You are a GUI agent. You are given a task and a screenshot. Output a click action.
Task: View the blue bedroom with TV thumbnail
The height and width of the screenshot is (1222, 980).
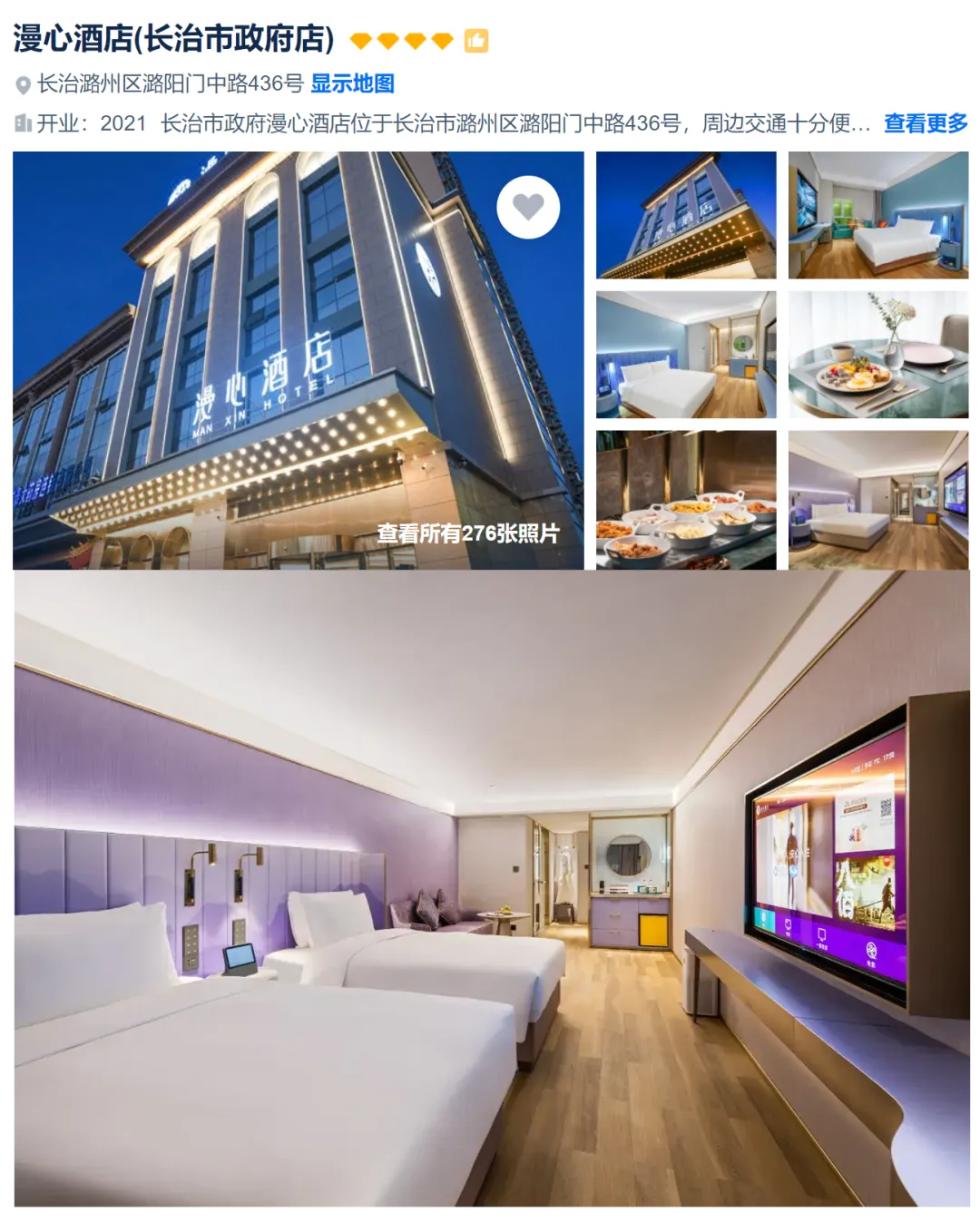click(878, 215)
